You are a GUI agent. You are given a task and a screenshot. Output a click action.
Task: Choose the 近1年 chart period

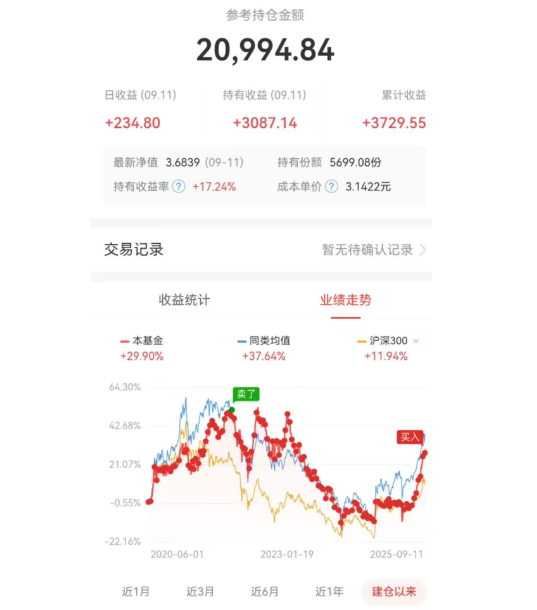(329, 591)
